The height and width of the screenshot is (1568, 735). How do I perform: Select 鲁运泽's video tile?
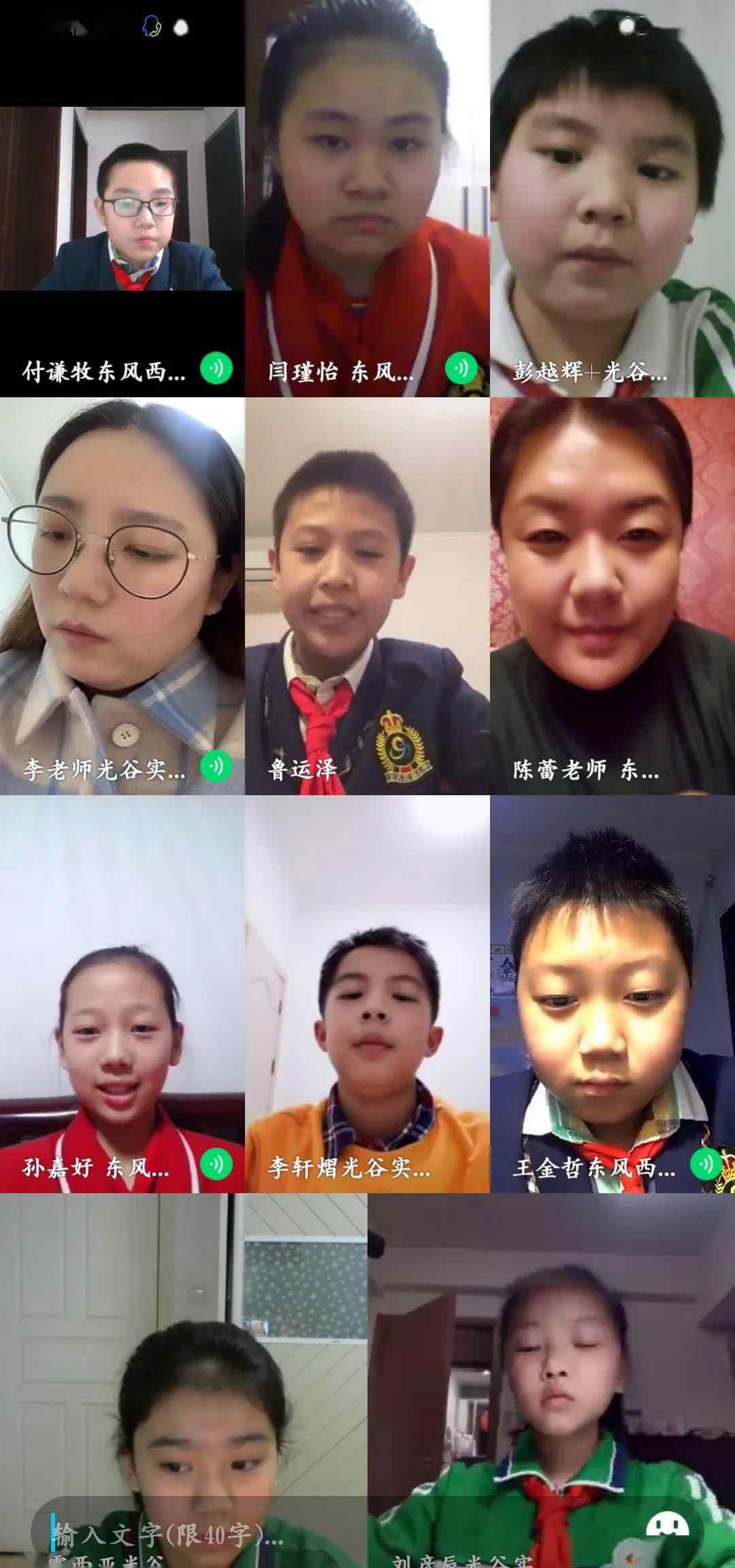(x=367, y=597)
